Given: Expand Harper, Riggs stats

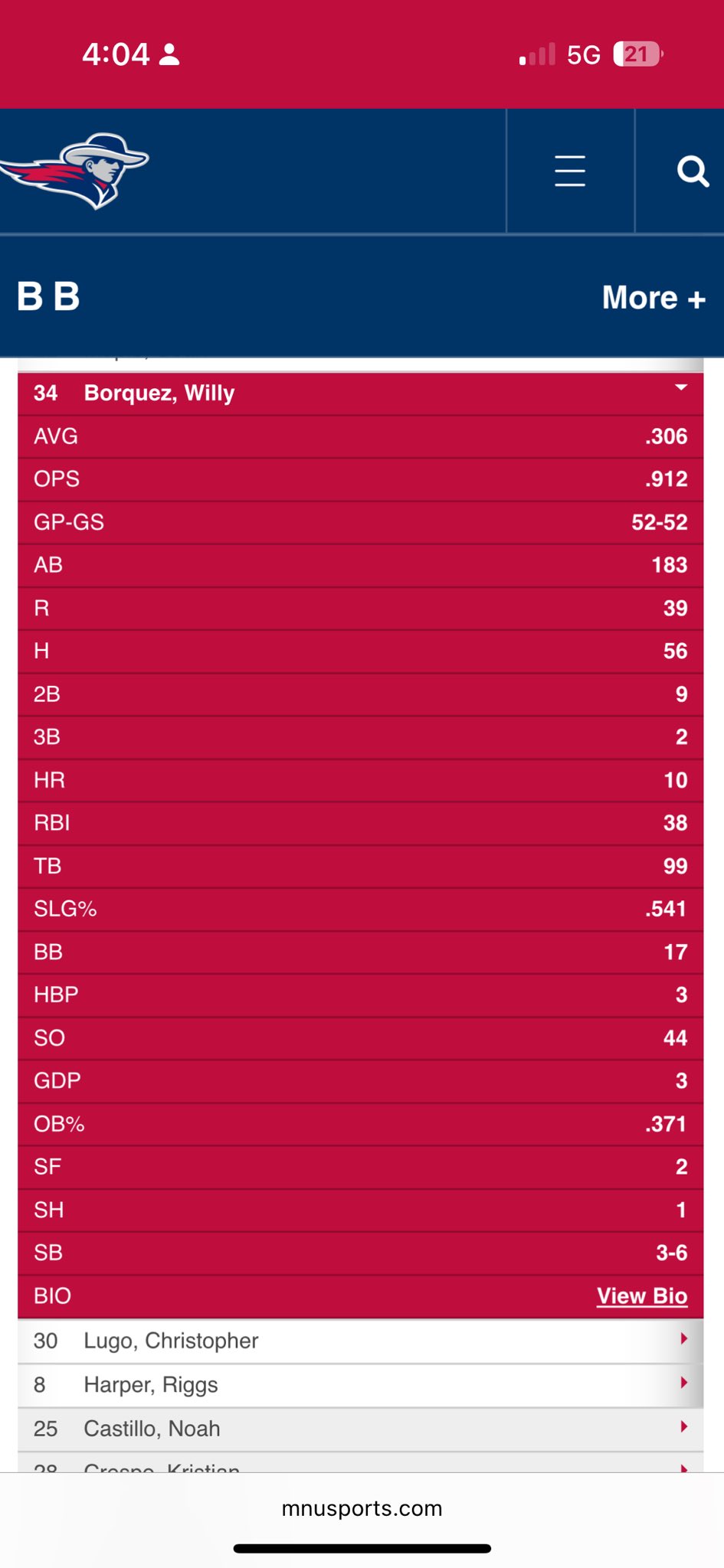Looking at the screenshot, I should click(x=360, y=1385).
